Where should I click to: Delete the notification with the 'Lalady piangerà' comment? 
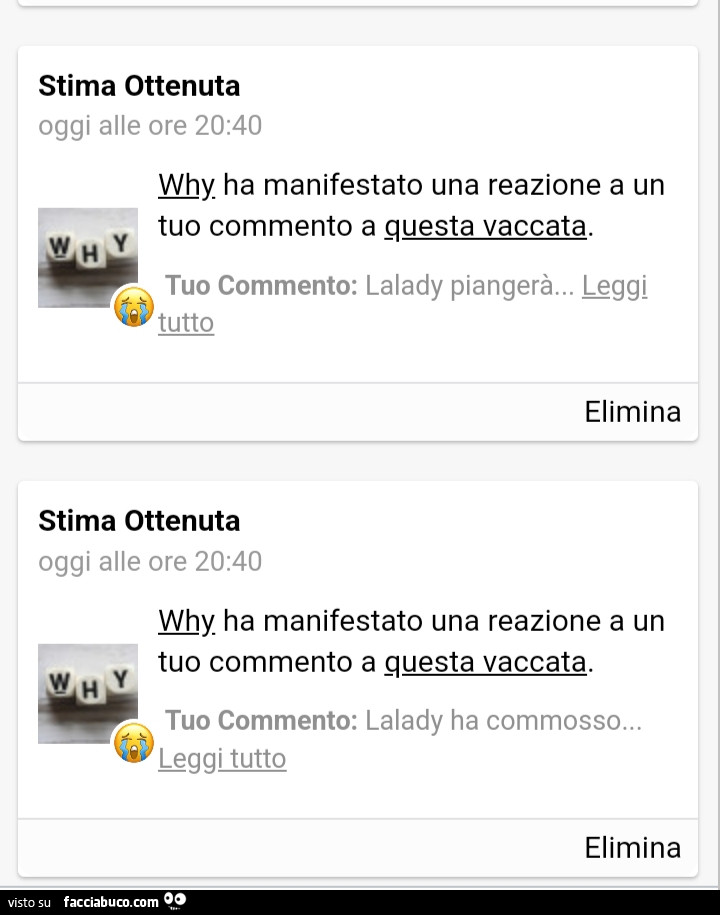click(x=632, y=411)
